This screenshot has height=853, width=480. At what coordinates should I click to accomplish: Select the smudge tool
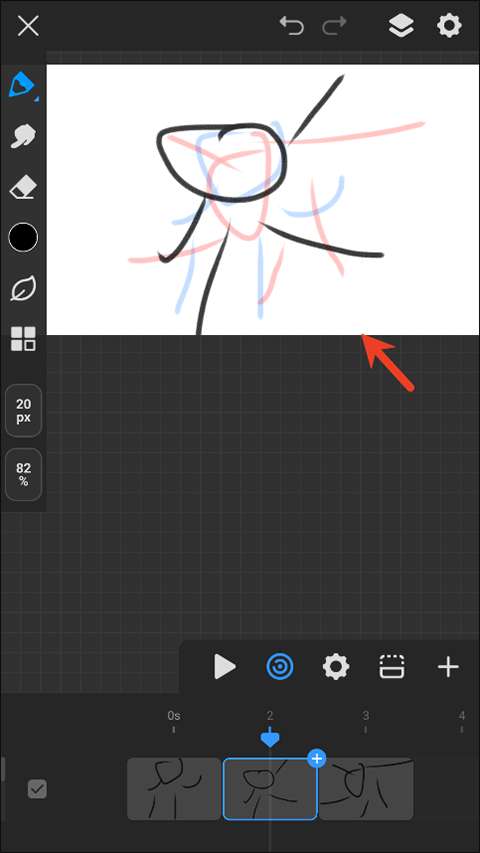[23, 136]
